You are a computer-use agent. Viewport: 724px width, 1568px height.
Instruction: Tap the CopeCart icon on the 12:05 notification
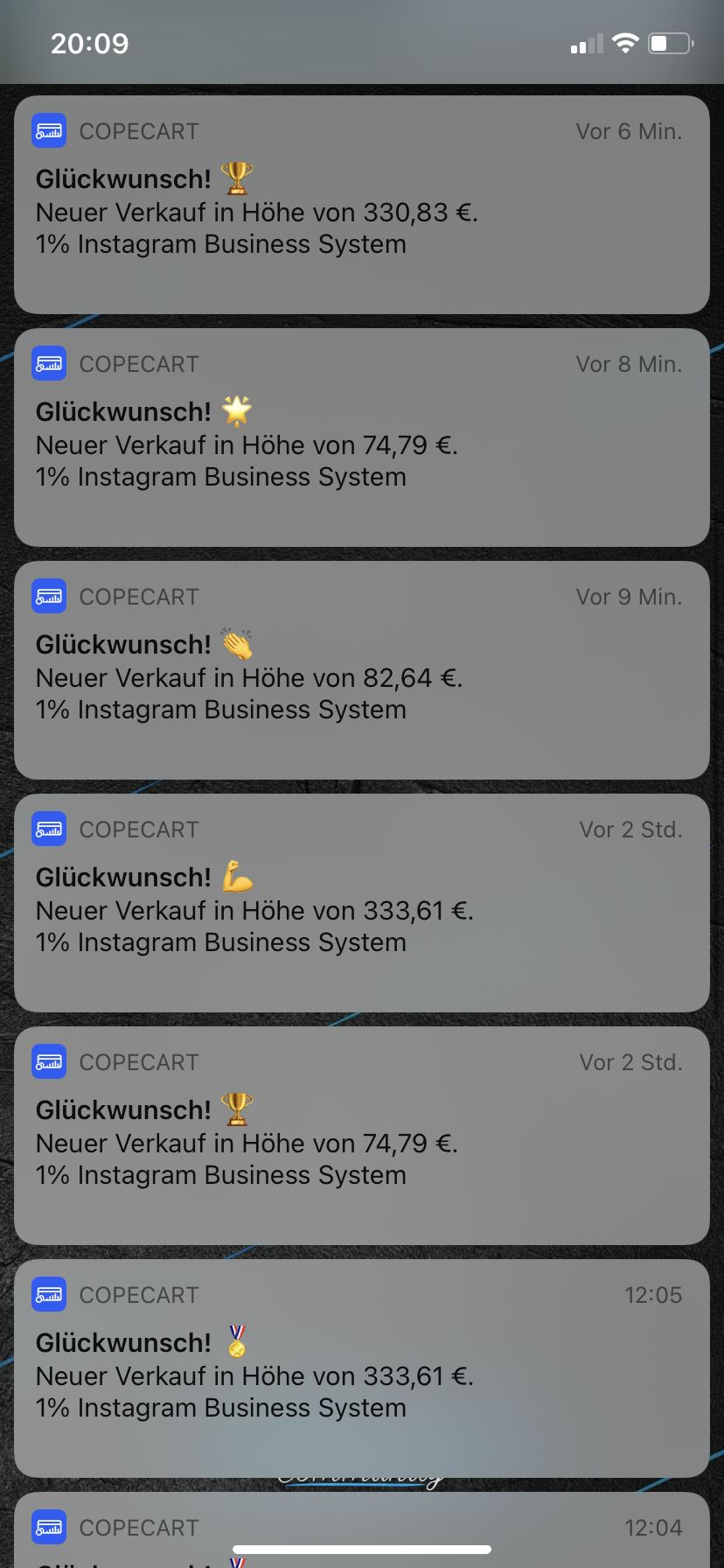[x=49, y=1294]
